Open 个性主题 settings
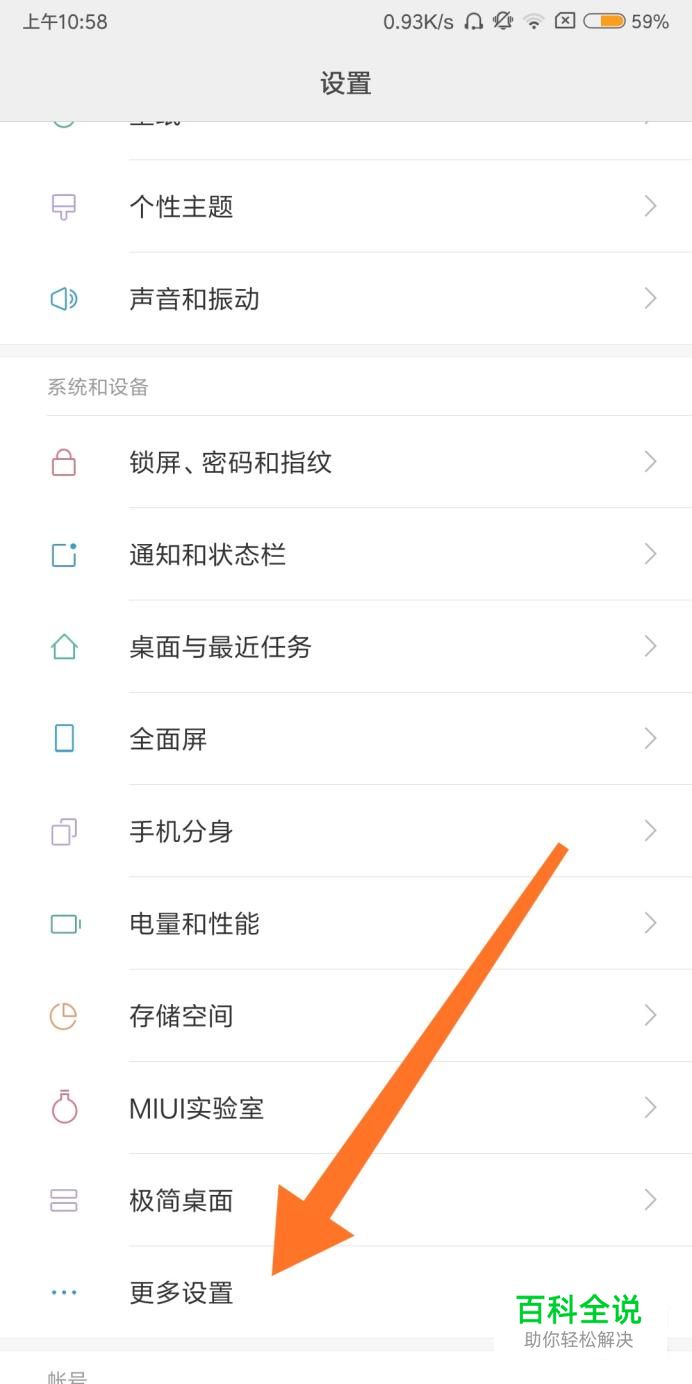 182,207
